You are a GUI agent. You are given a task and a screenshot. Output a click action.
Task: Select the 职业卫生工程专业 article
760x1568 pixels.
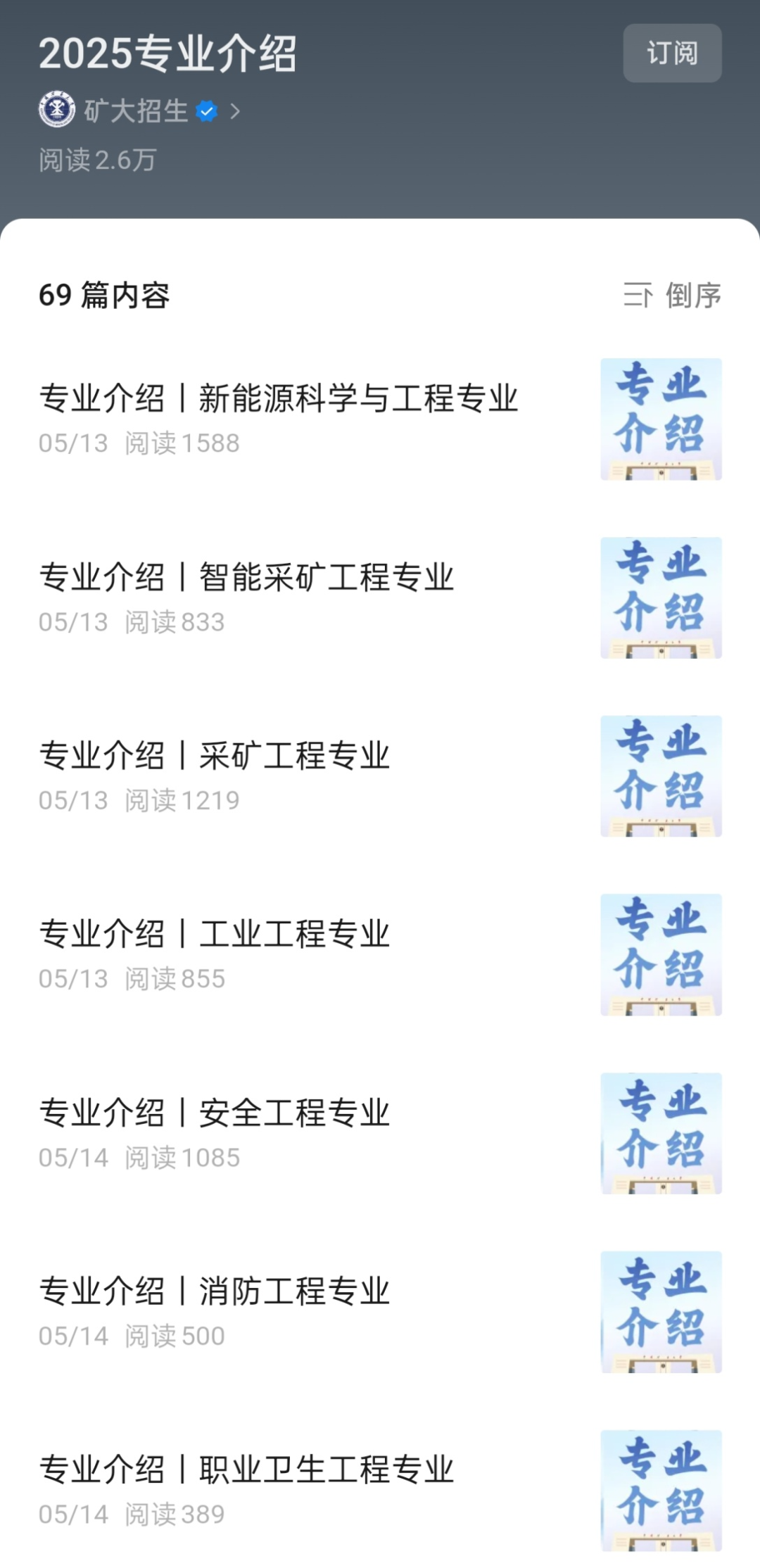(246, 1469)
